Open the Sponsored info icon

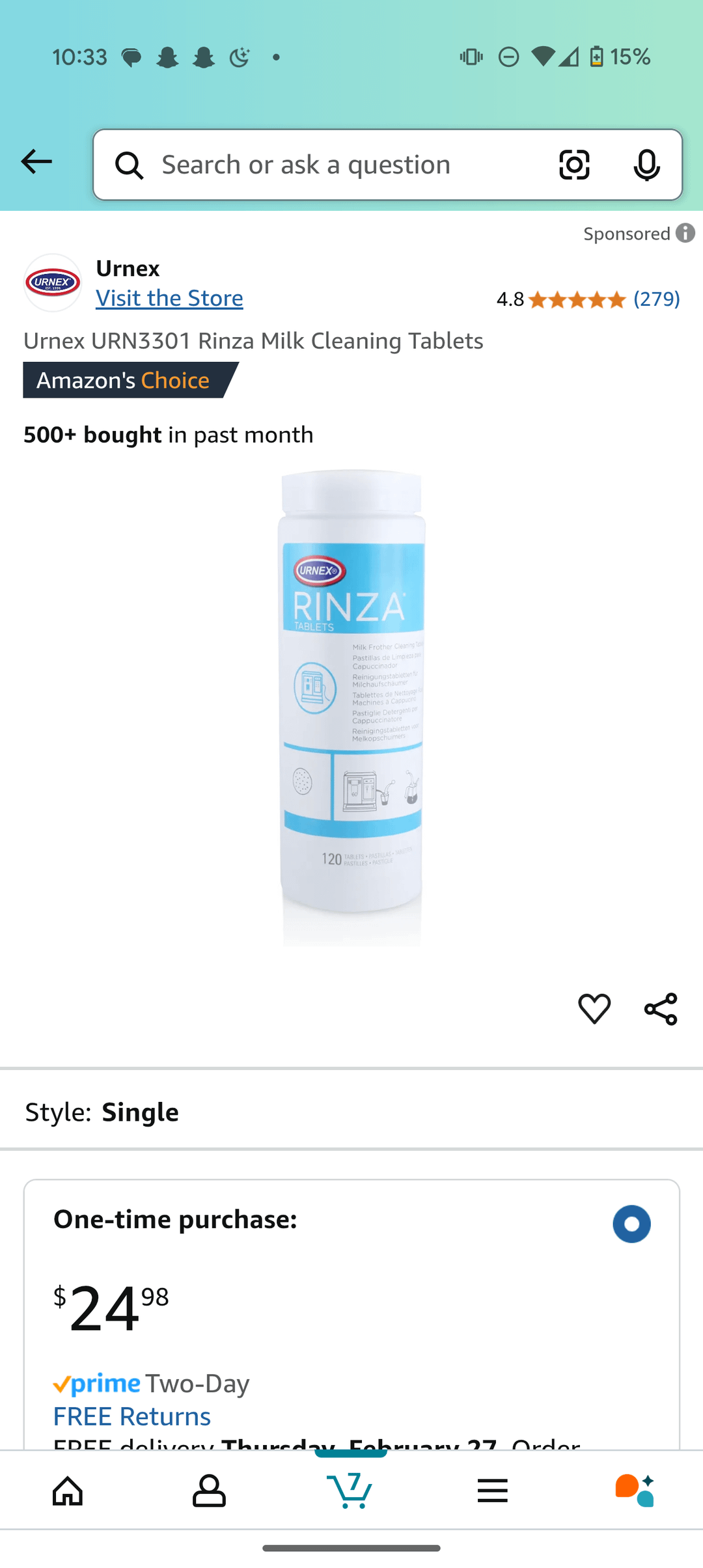tap(685, 233)
